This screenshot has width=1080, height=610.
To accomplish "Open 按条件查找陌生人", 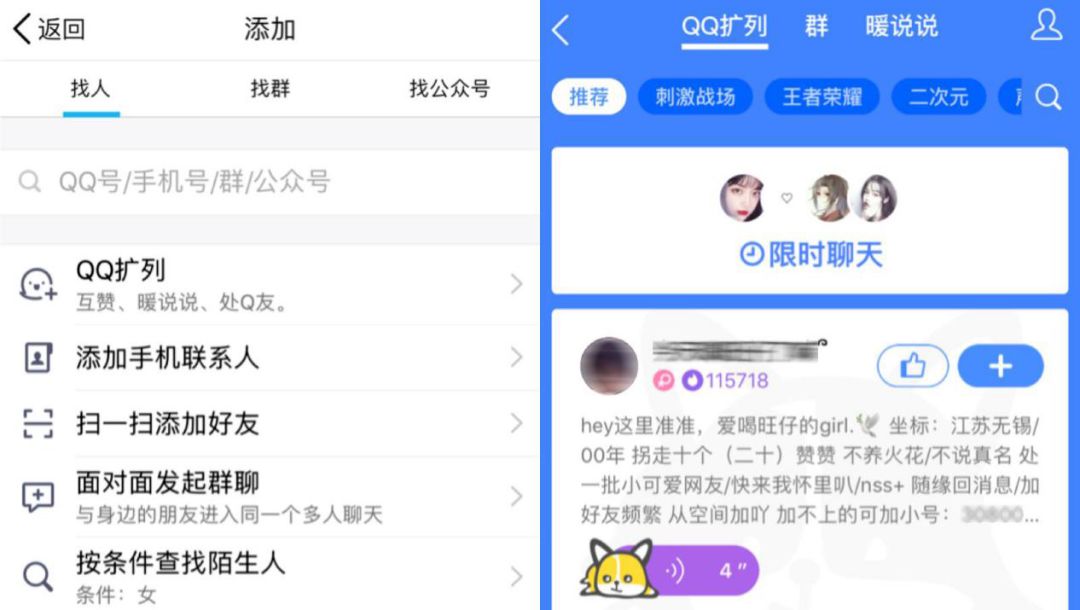I will pyautogui.click(x=270, y=576).
